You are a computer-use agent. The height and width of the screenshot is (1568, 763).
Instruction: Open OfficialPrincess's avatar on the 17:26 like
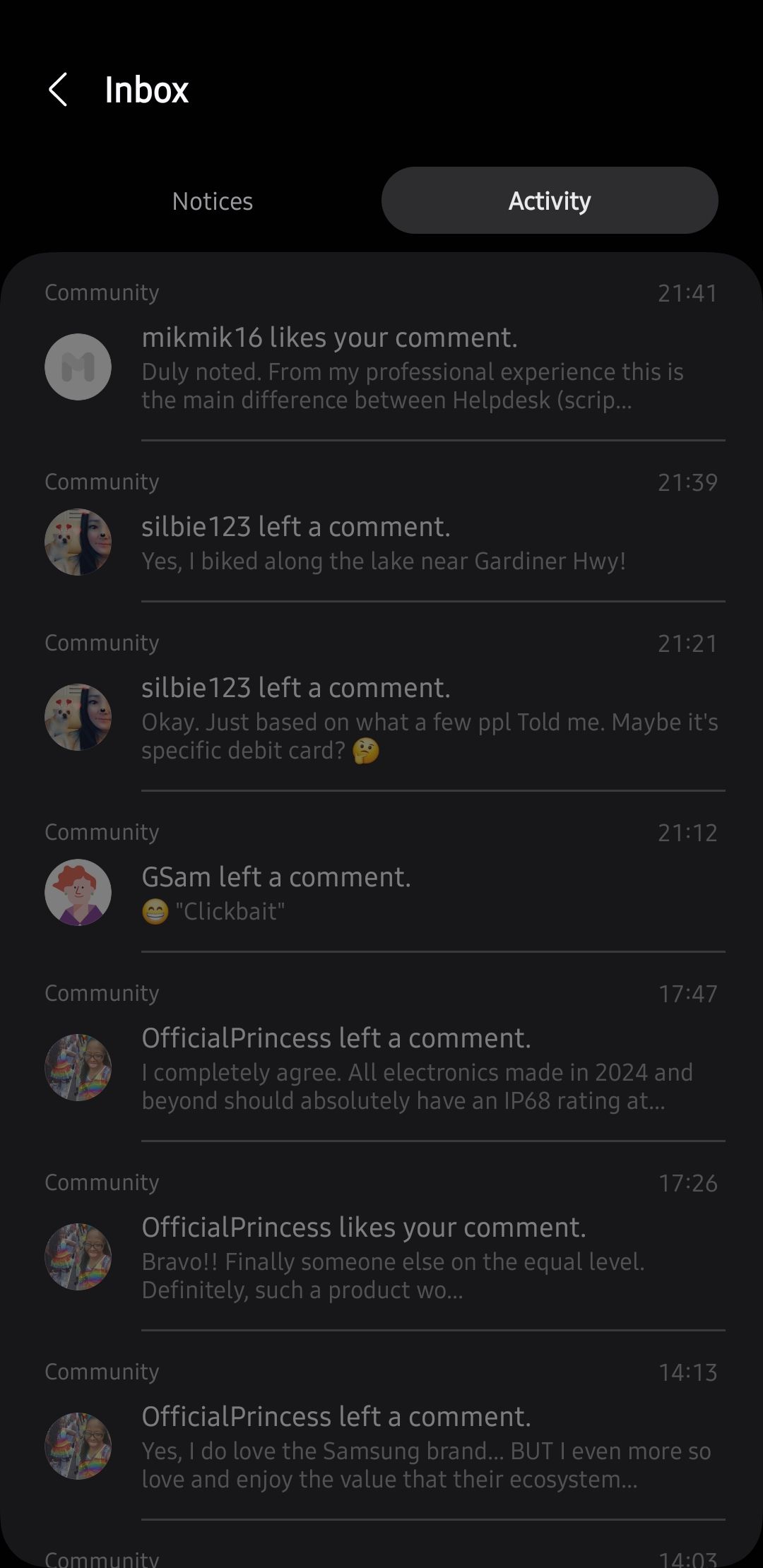[78, 1257]
